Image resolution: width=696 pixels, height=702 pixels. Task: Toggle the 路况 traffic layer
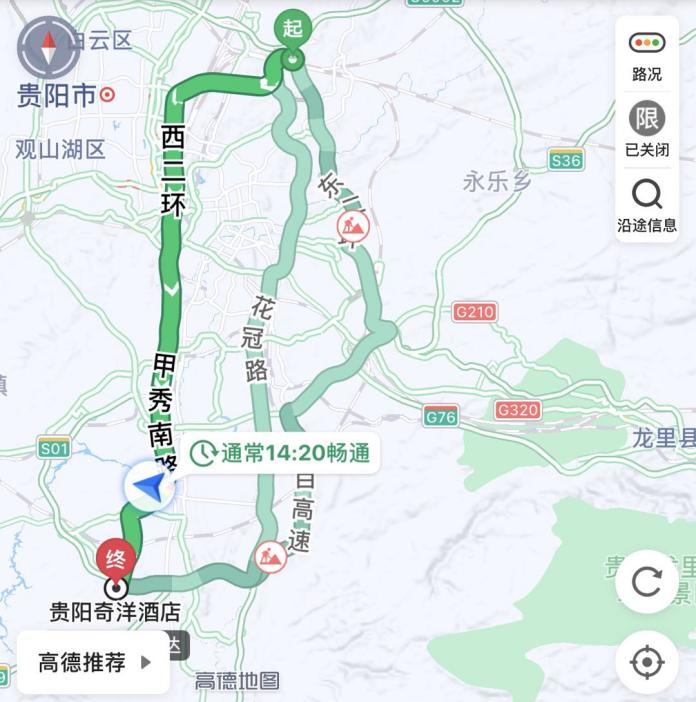[646, 54]
